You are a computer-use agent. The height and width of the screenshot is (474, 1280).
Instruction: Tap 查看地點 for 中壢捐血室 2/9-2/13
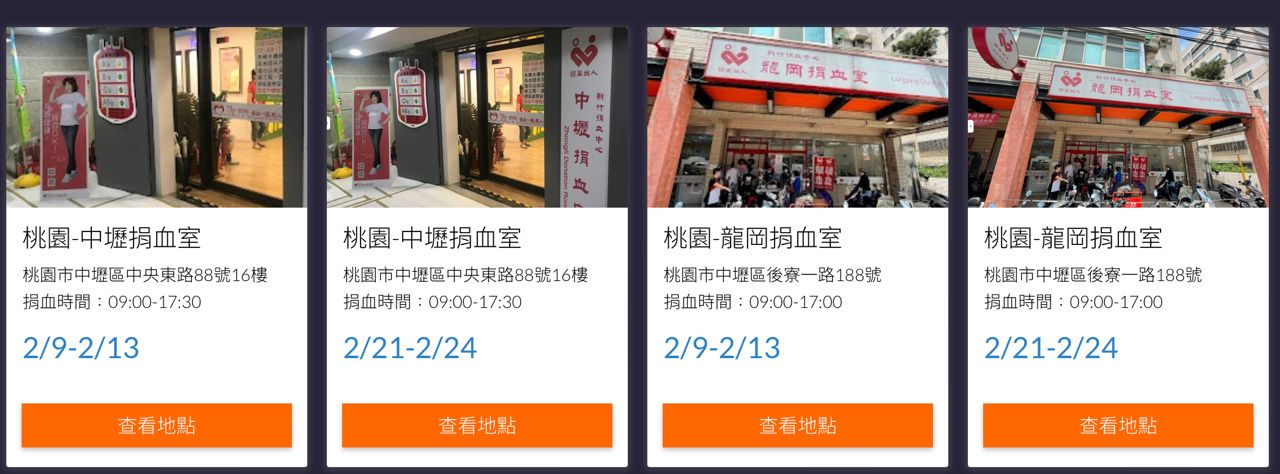click(157, 425)
